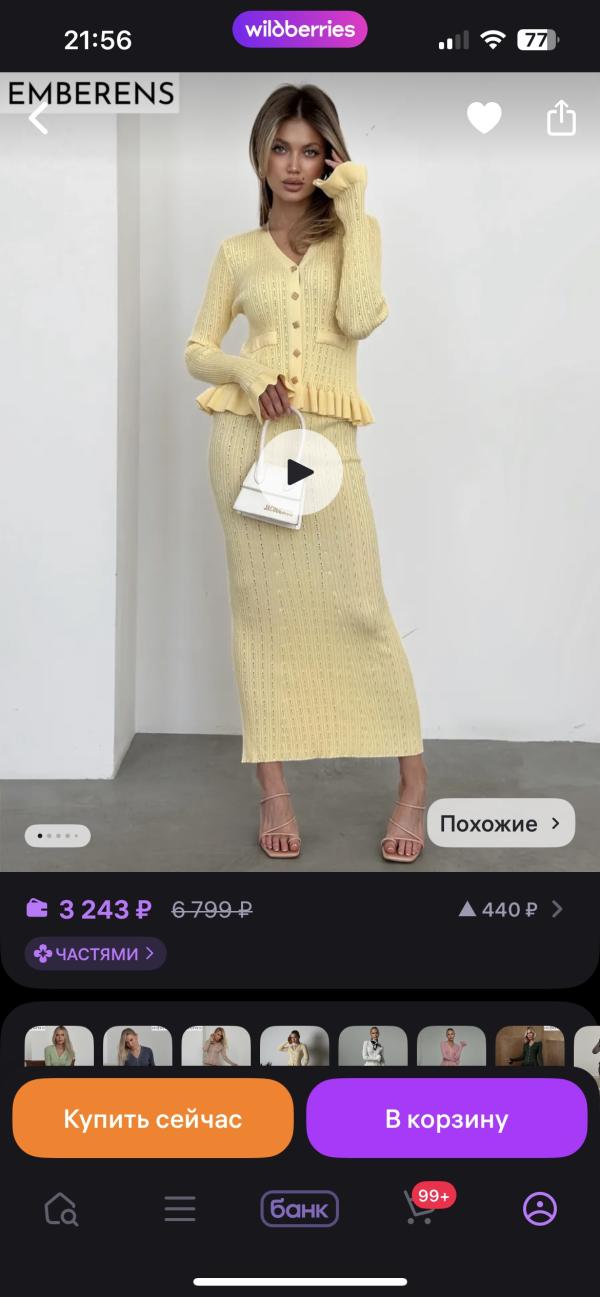Add the item with В корзину

446,1118
